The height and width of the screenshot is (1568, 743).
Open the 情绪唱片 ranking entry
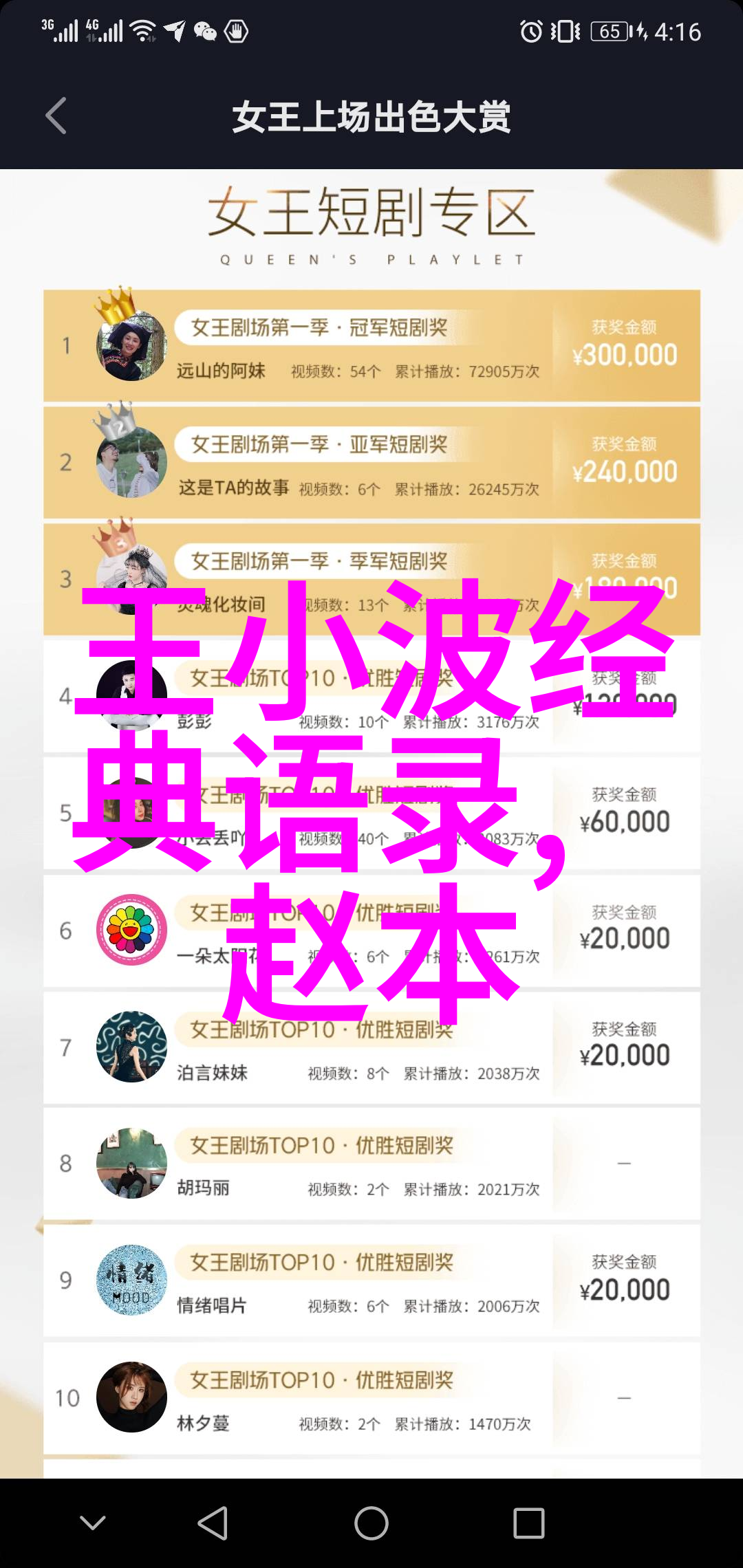pos(371,1281)
